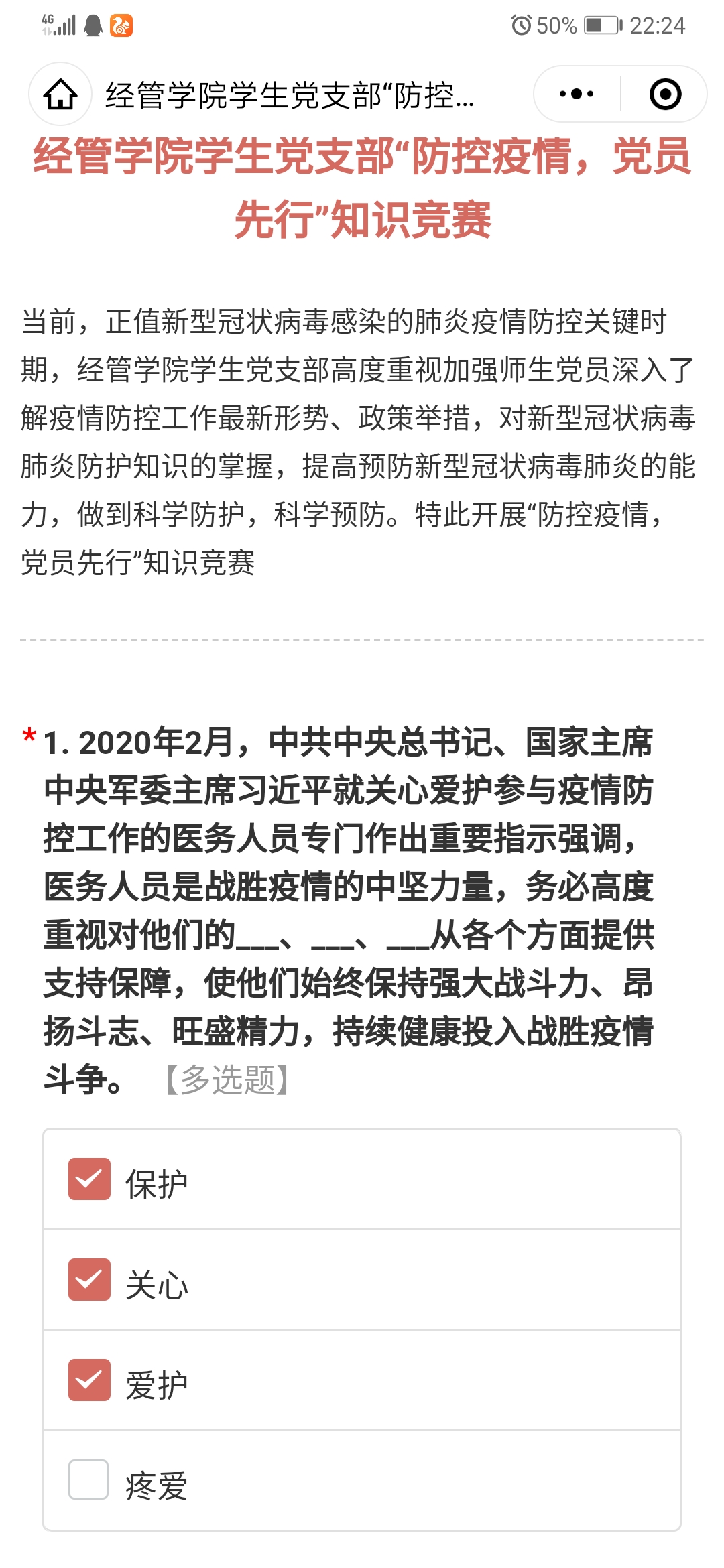Uncheck the 保护 option
724x1568 pixels.
(89, 1179)
